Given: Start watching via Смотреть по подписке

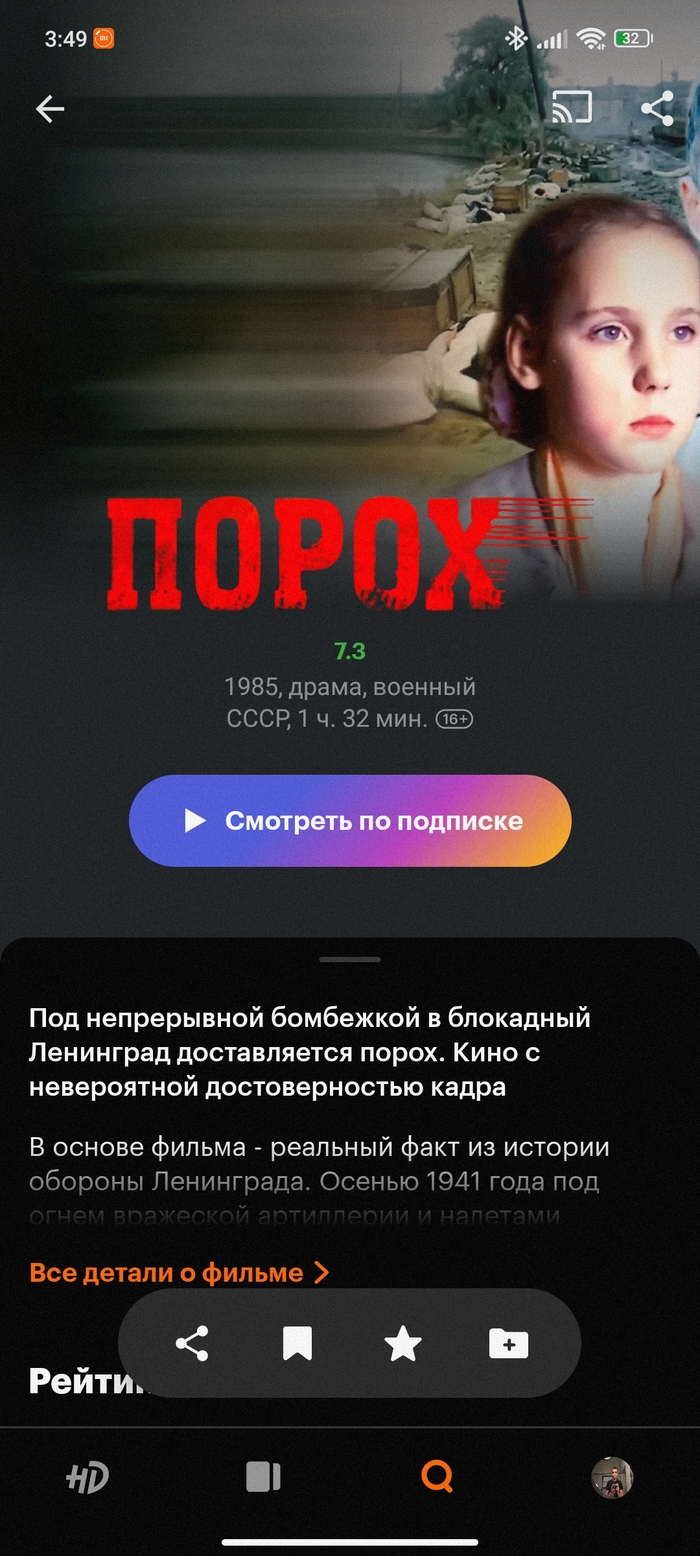Looking at the screenshot, I should (350, 821).
